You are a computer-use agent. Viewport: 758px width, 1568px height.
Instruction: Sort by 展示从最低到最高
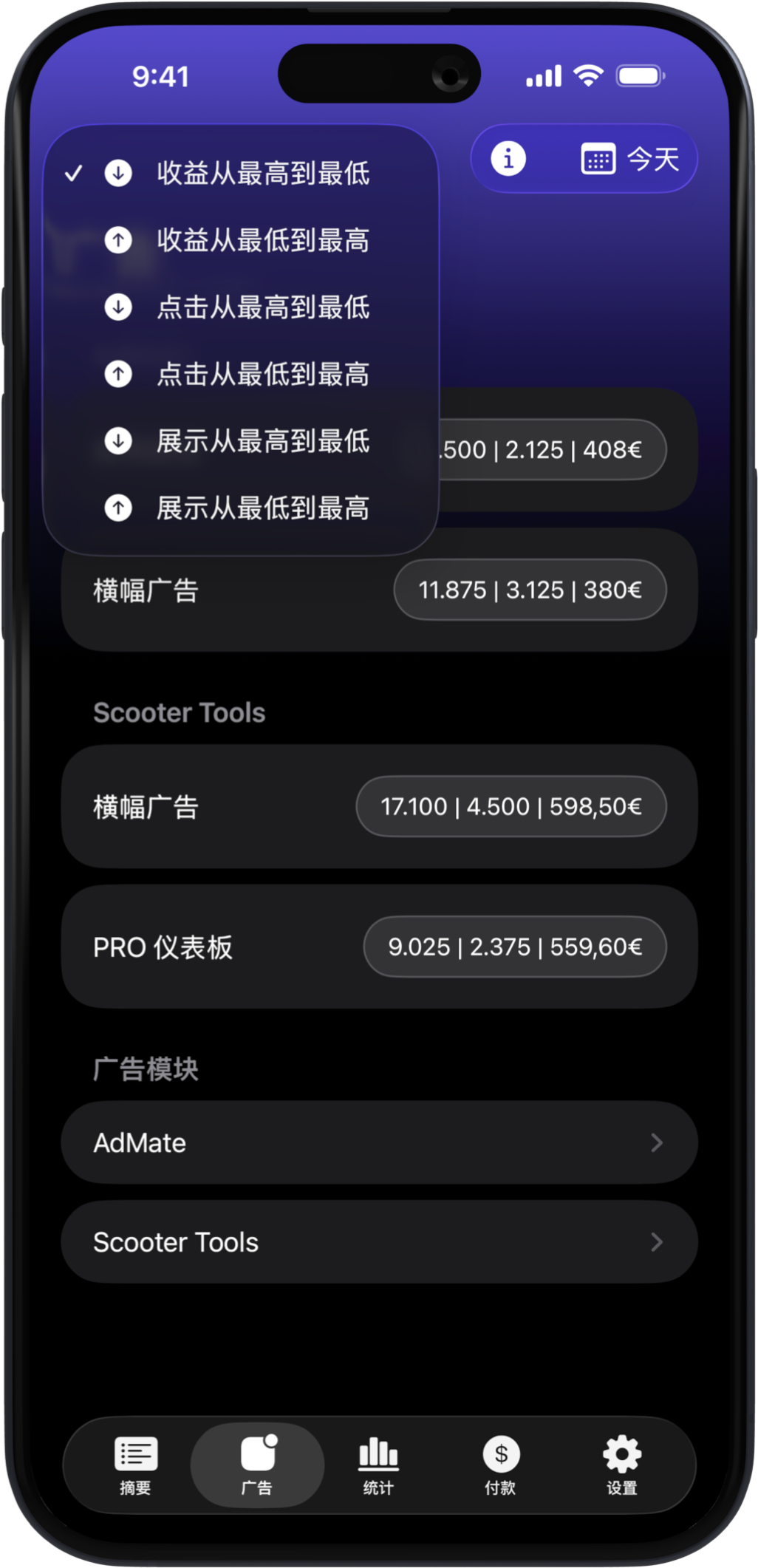262,508
